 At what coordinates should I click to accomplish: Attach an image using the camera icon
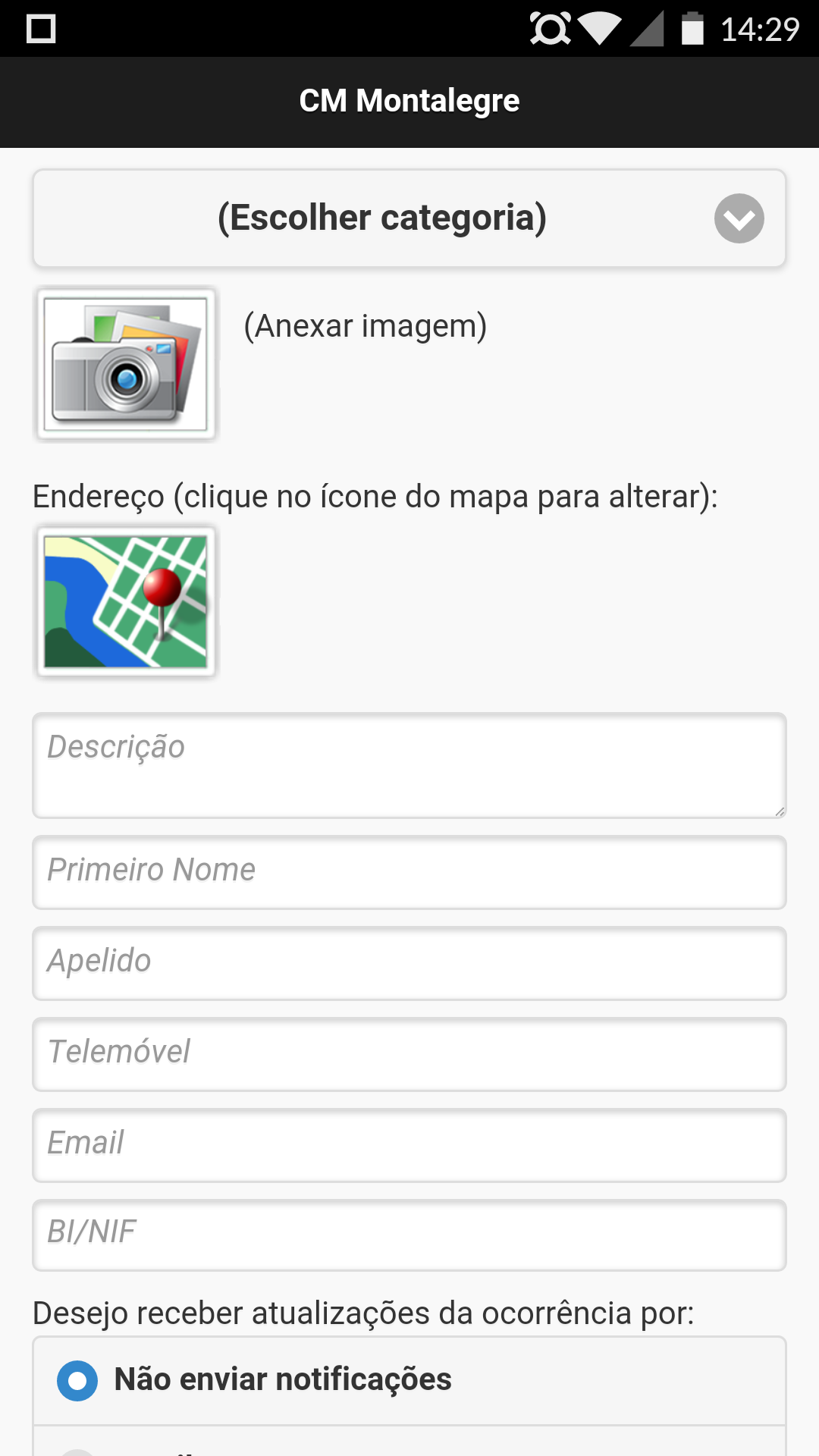coord(126,364)
